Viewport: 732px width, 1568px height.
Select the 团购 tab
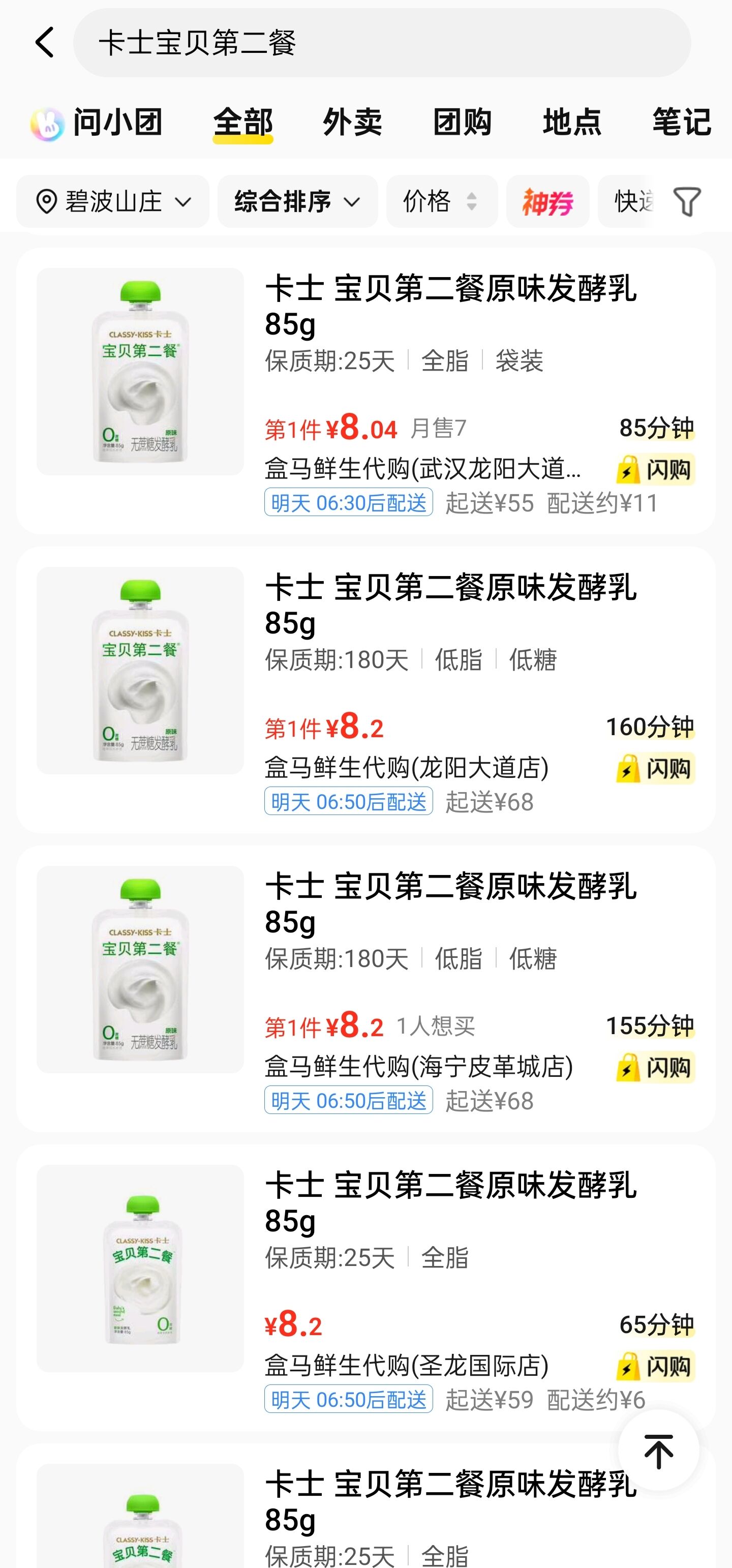463,123
